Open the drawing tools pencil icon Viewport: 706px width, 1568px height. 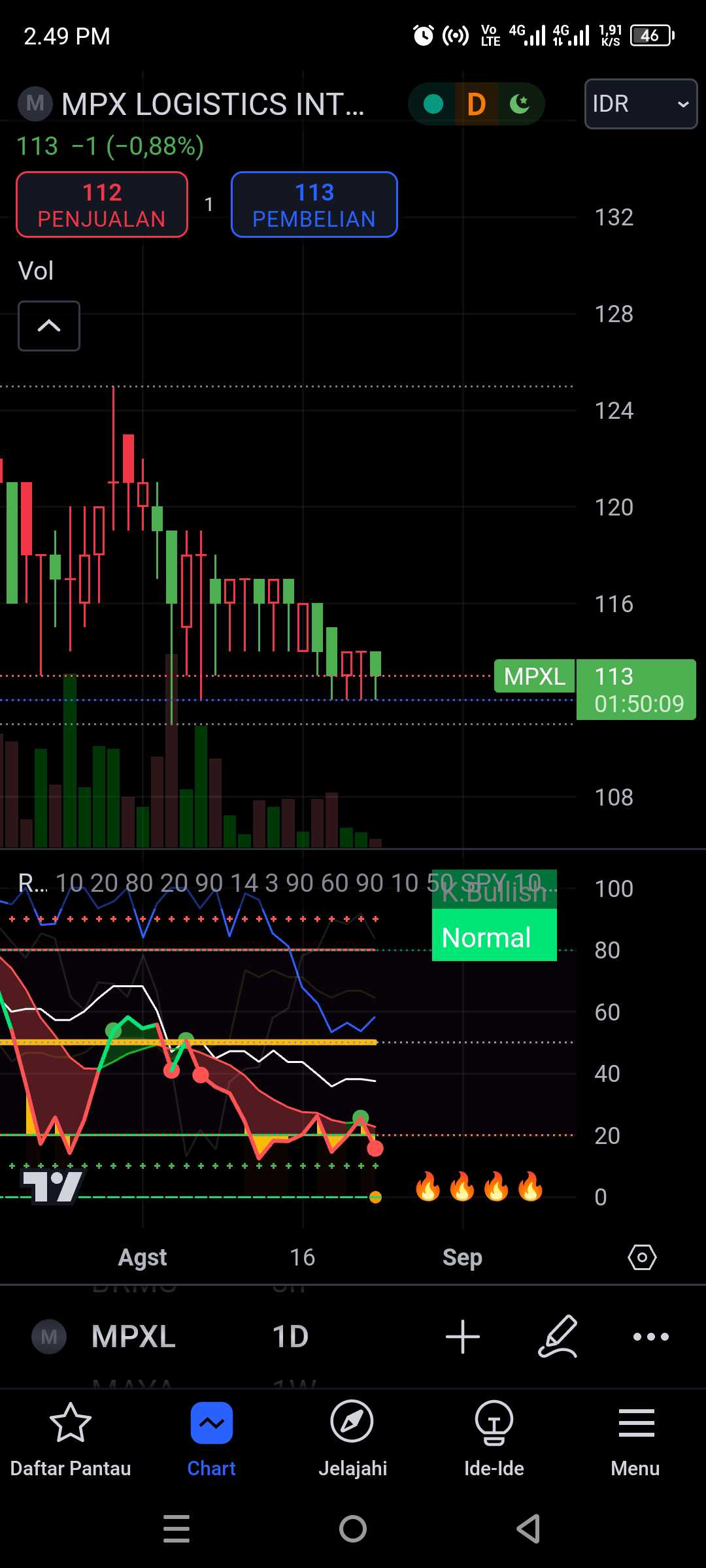pyautogui.click(x=557, y=1337)
